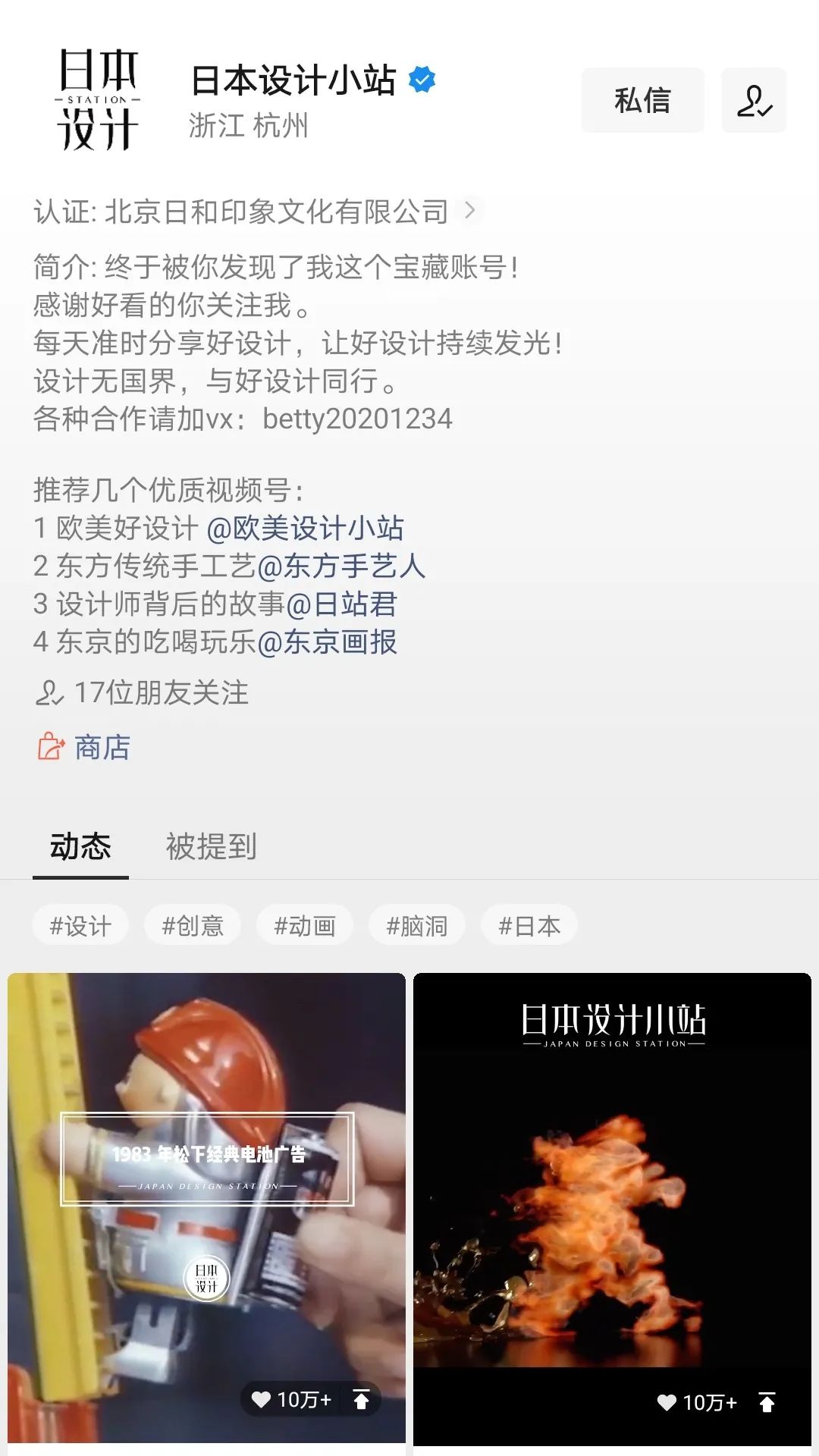View the 17位朋友关注 list
Screen dimensions: 819x1456
point(143,692)
